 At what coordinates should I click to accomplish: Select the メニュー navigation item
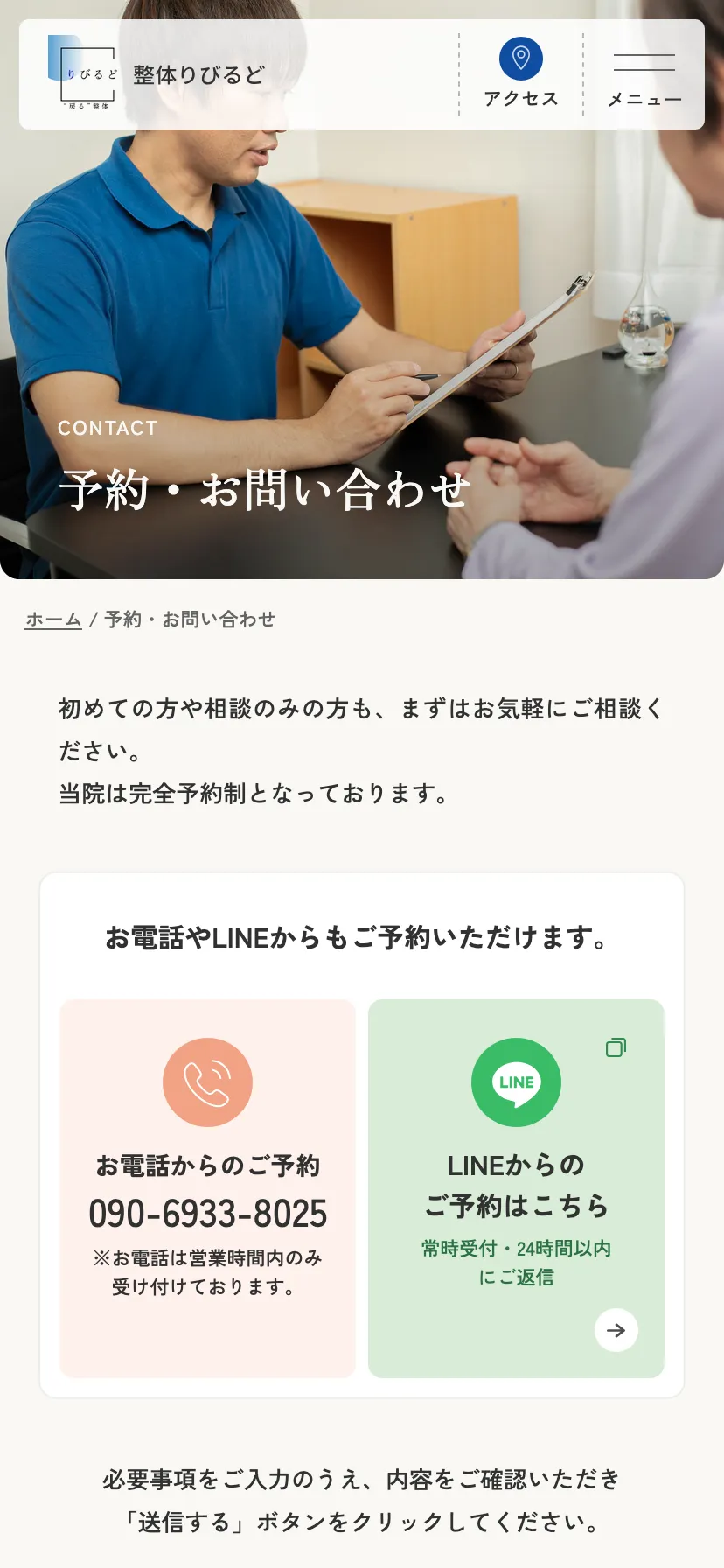coord(644,99)
